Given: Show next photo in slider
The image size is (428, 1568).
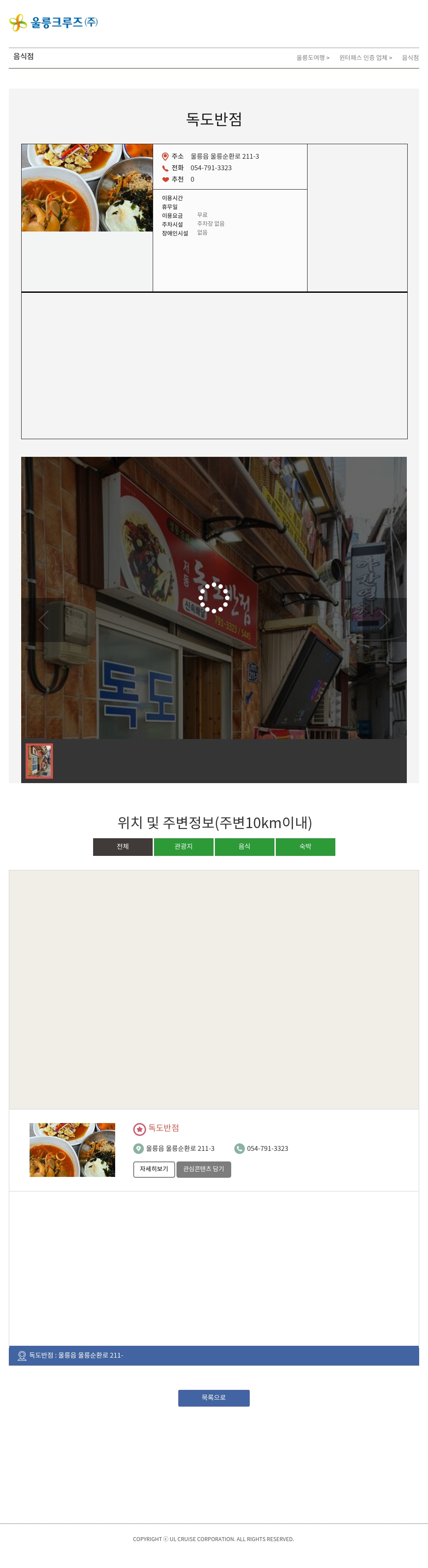Looking at the screenshot, I should 385,620.
